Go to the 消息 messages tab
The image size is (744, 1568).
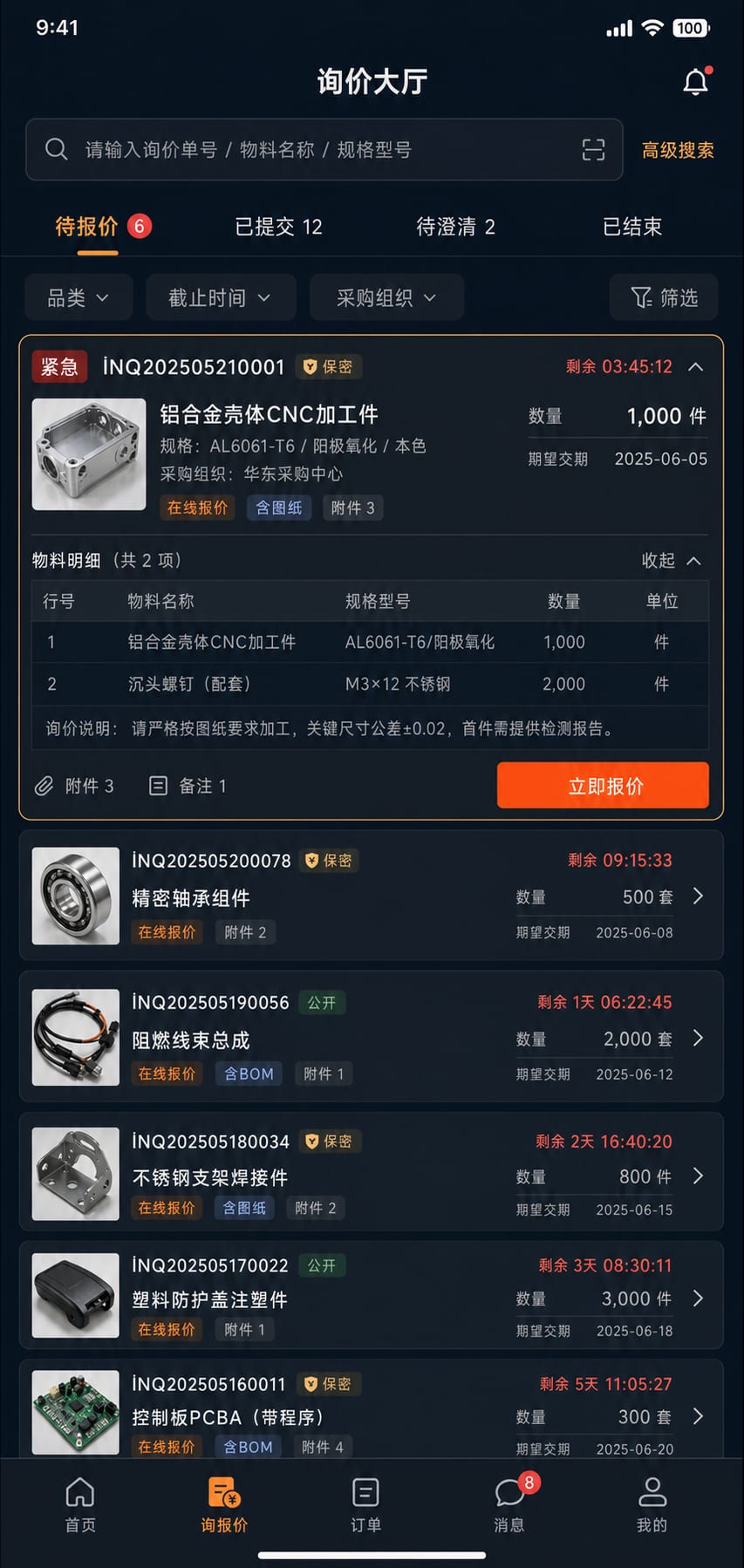[x=509, y=1504]
